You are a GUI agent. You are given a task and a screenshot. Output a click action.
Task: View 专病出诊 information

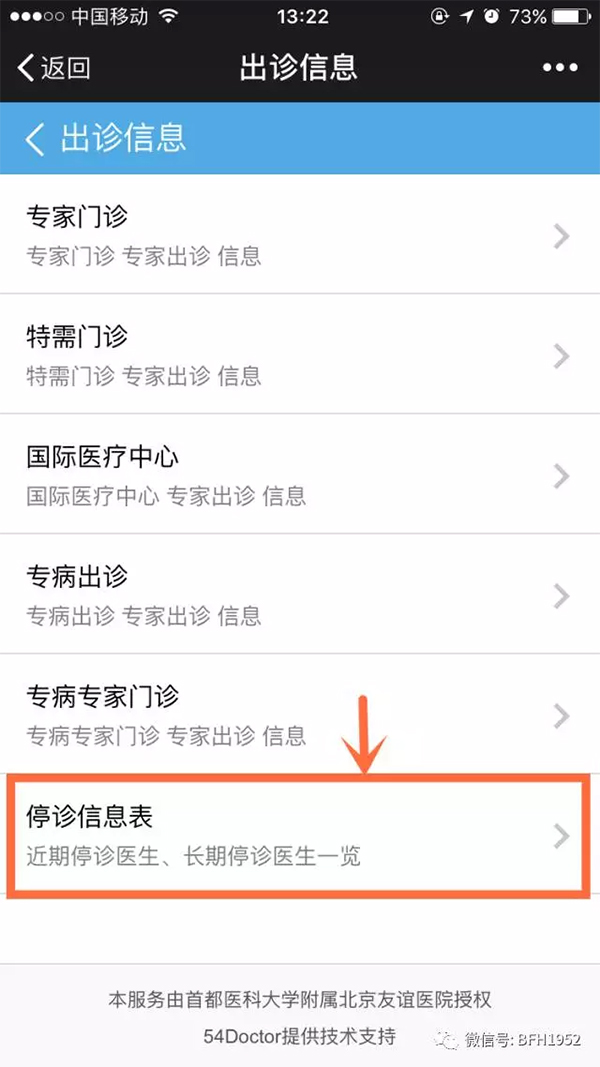coord(300,595)
